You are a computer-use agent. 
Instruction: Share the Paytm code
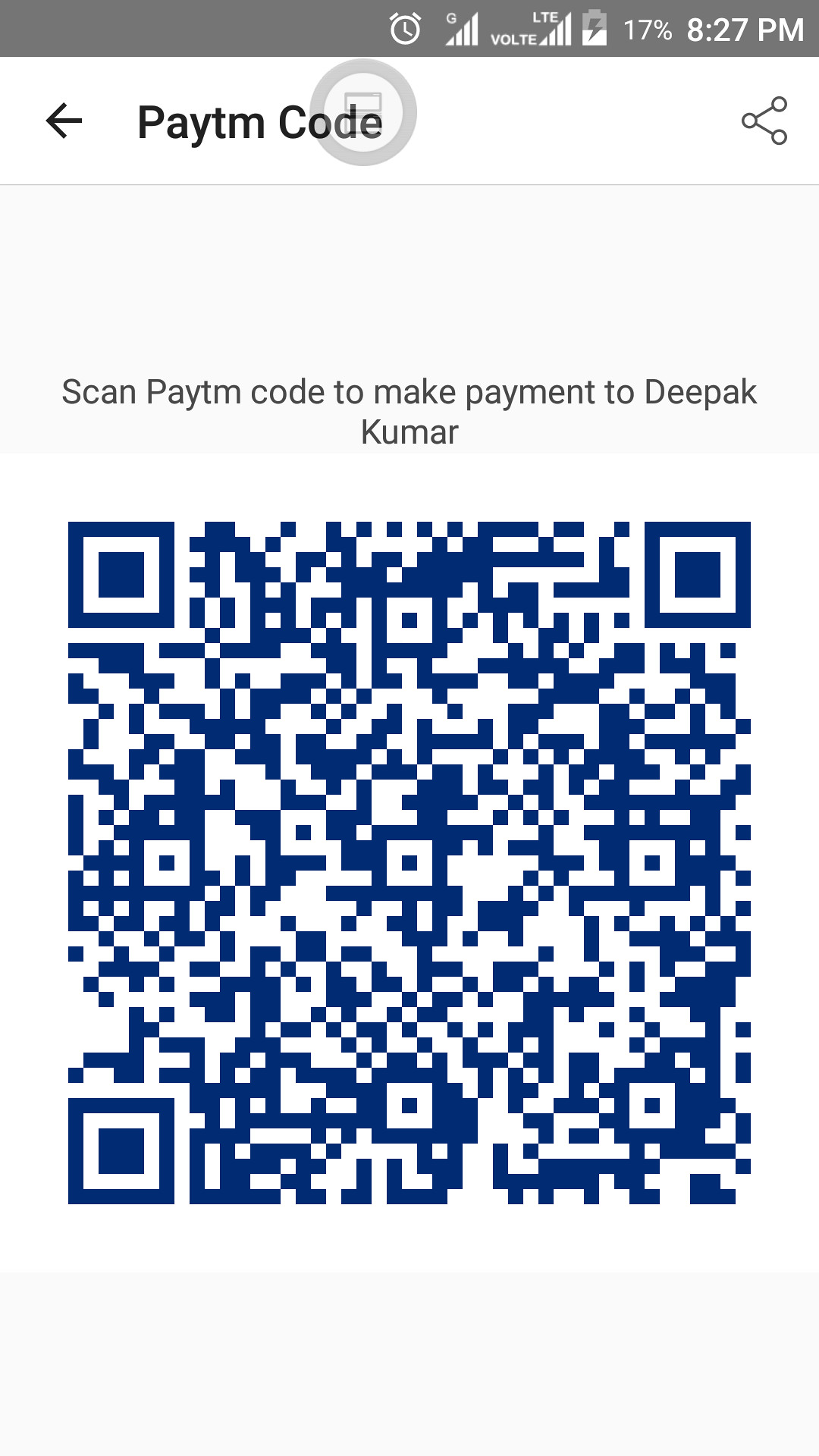(x=764, y=121)
